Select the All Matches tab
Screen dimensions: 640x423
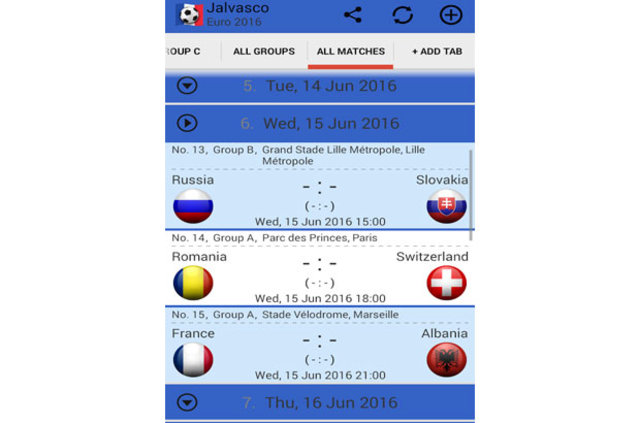(350, 51)
